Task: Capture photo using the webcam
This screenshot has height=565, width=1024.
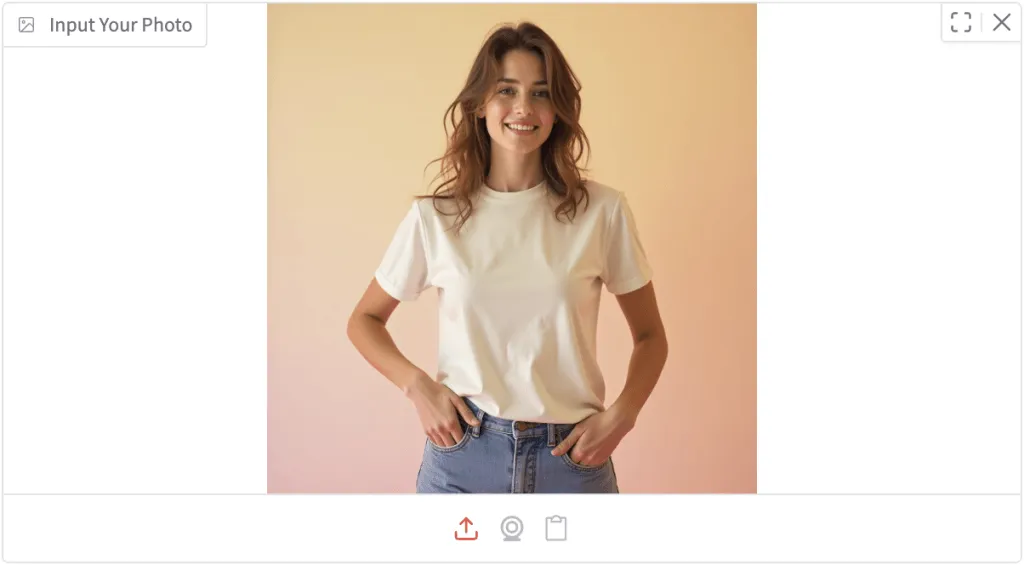Action: [512, 528]
